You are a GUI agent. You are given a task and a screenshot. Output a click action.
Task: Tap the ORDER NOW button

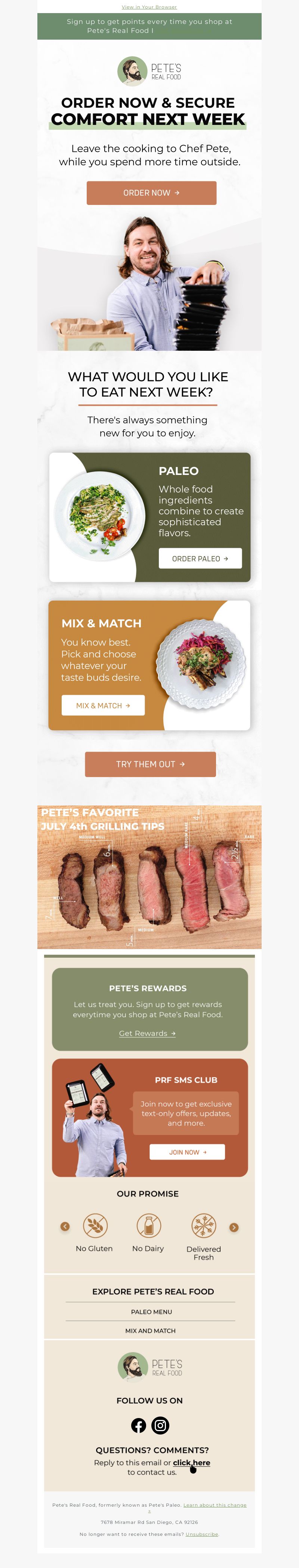tap(151, 193)
